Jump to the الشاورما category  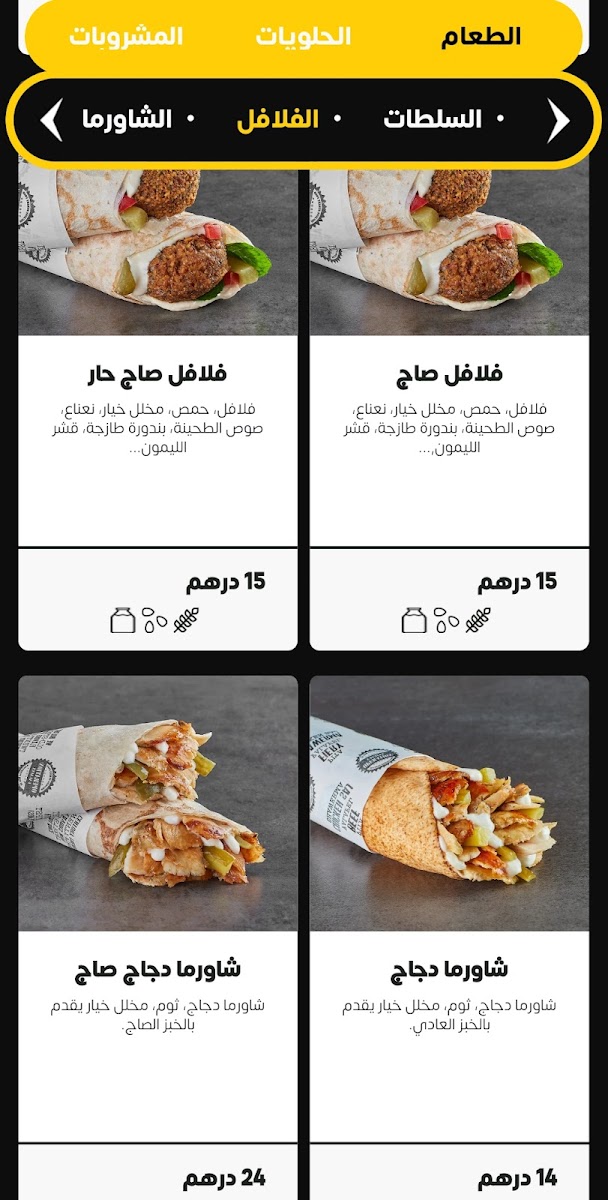coord(127,120)
